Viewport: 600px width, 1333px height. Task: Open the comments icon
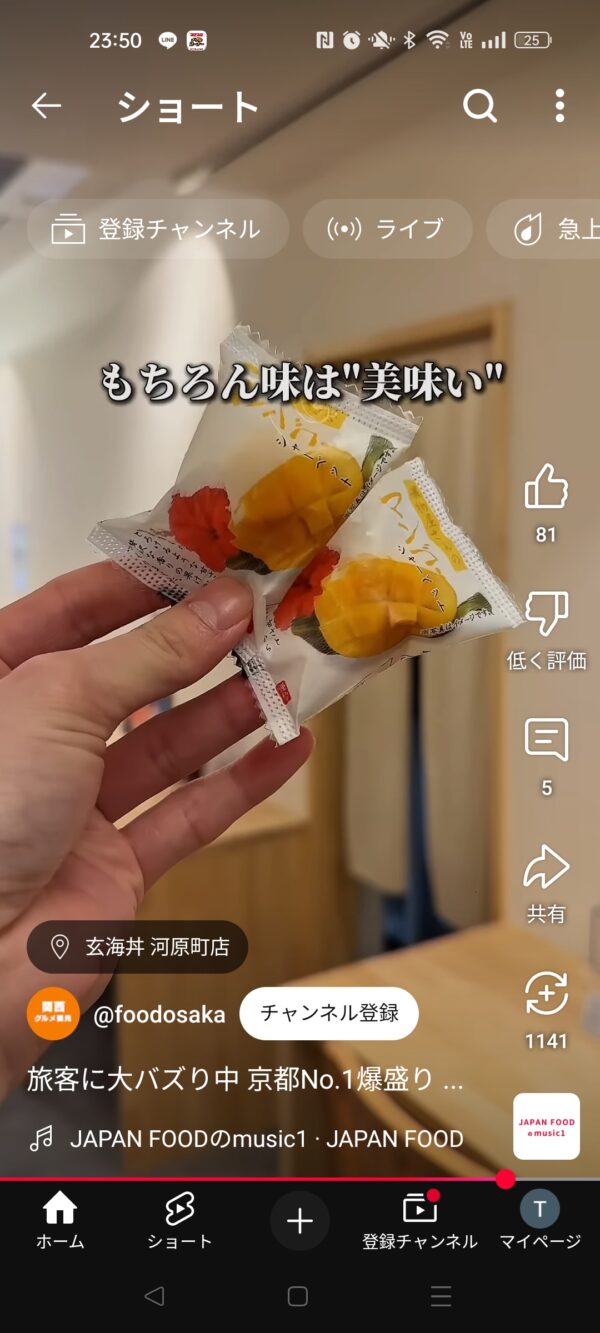[x=546, y=741]
